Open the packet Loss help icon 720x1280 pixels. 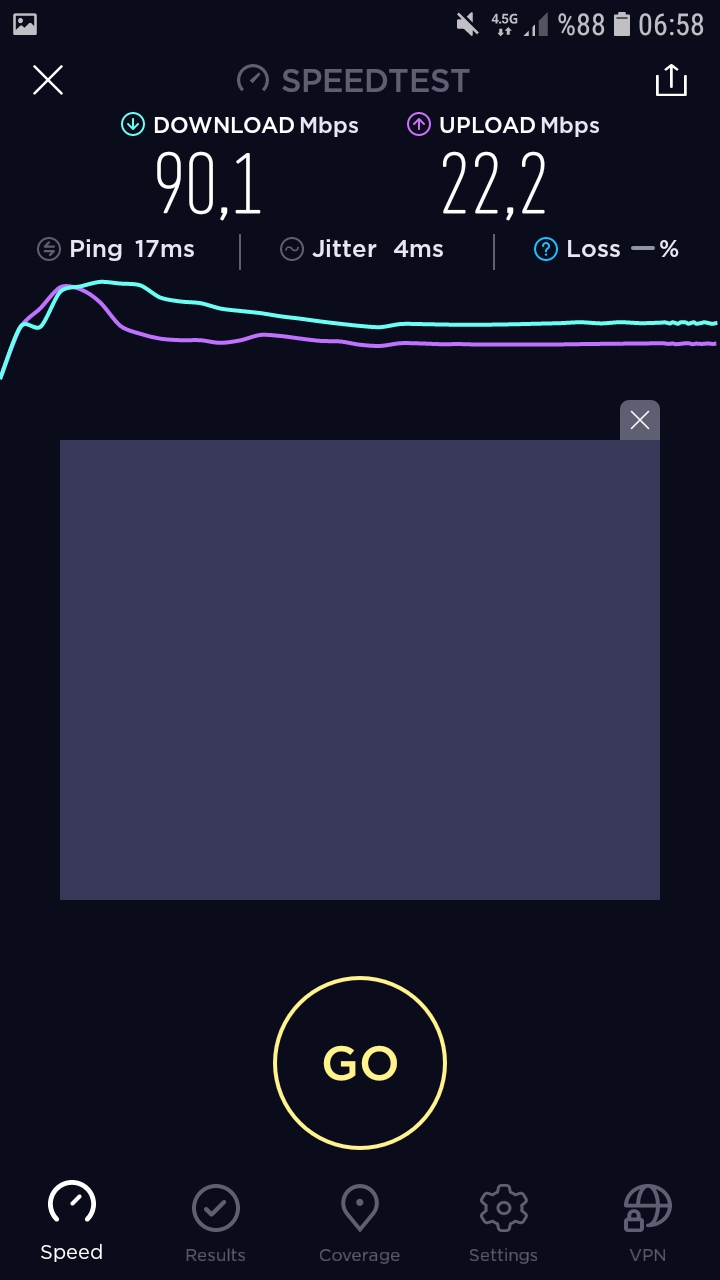[545, 249]
